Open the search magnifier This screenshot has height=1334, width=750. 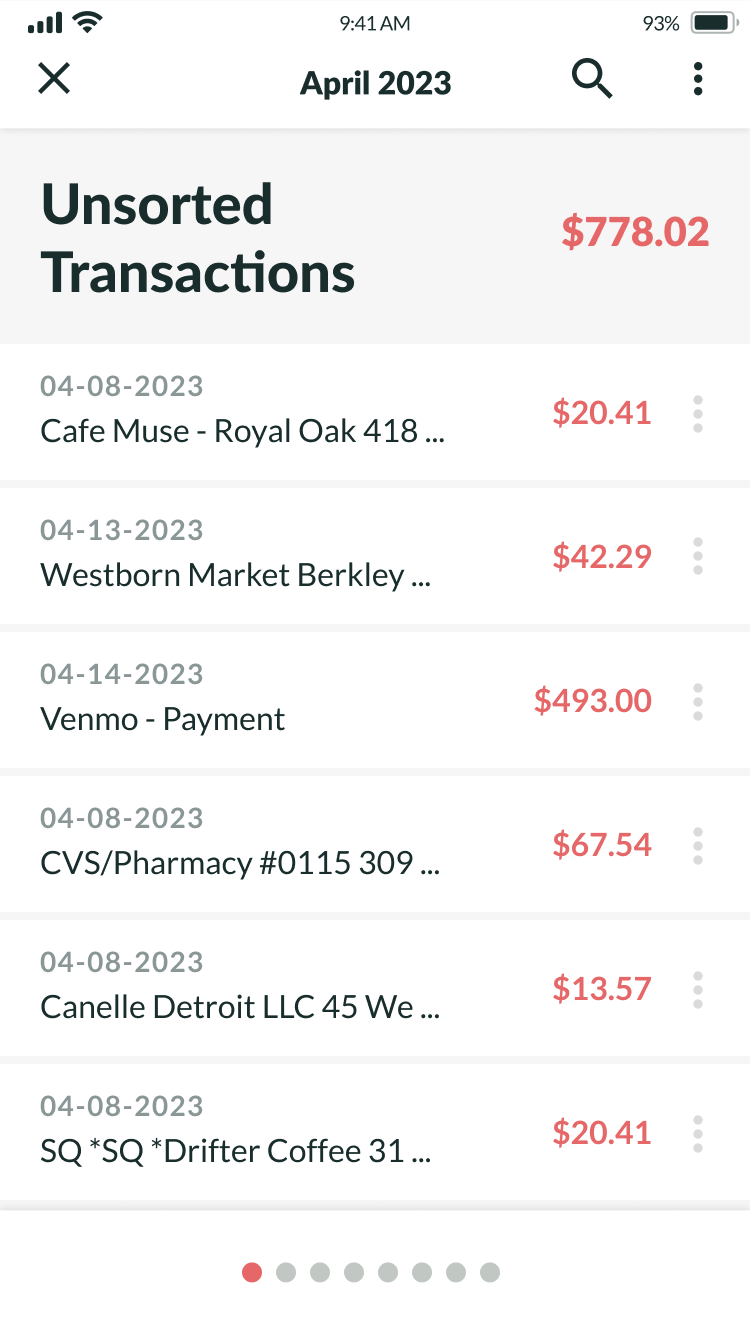(592, 78)
